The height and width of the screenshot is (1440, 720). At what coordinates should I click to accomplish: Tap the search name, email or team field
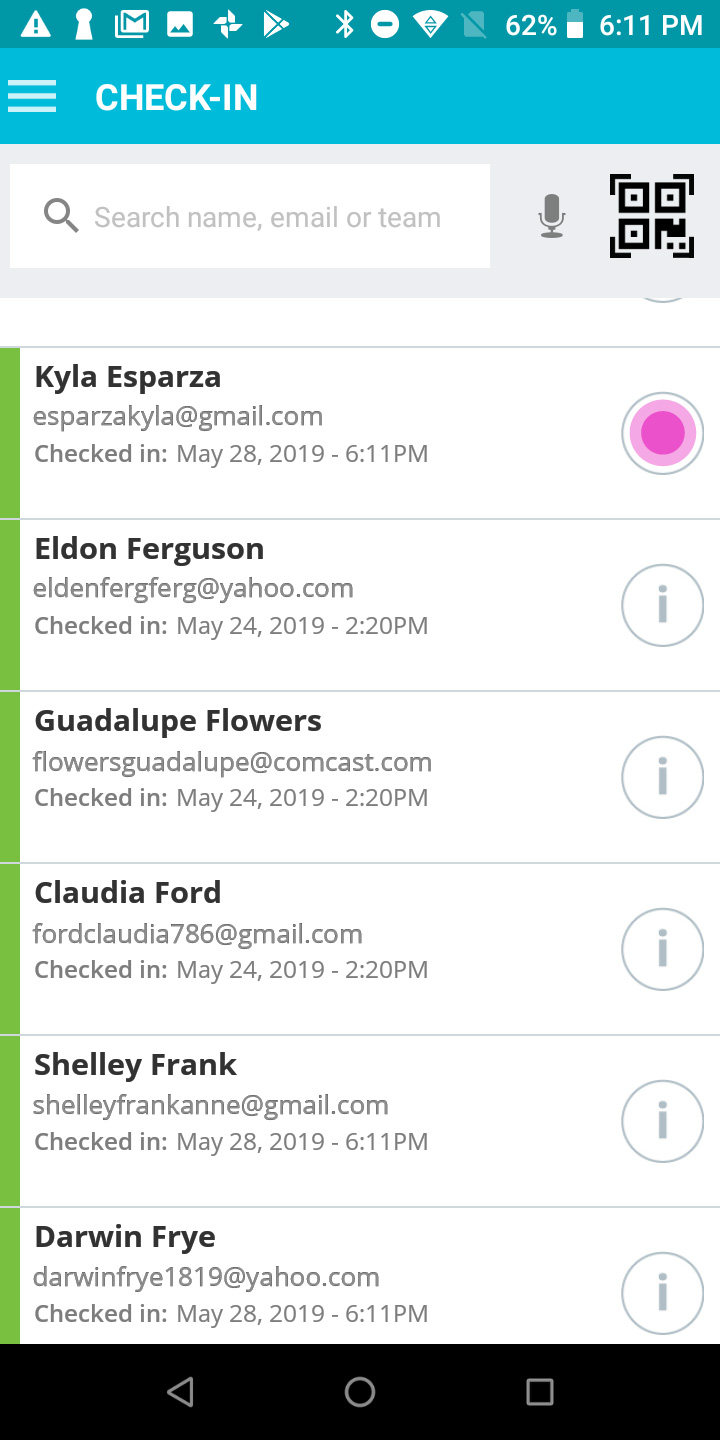click(250, 216)
